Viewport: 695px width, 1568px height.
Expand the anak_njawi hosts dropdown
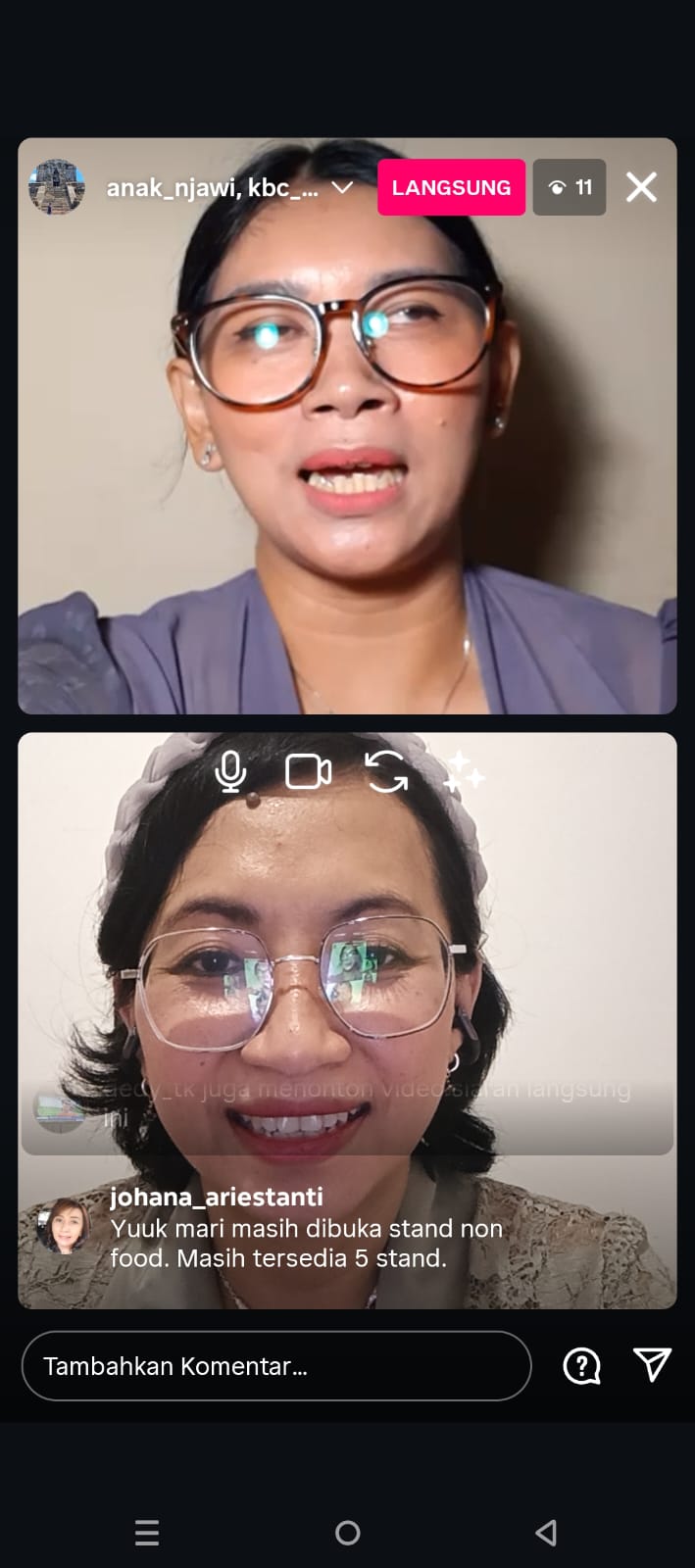(342, 187)
